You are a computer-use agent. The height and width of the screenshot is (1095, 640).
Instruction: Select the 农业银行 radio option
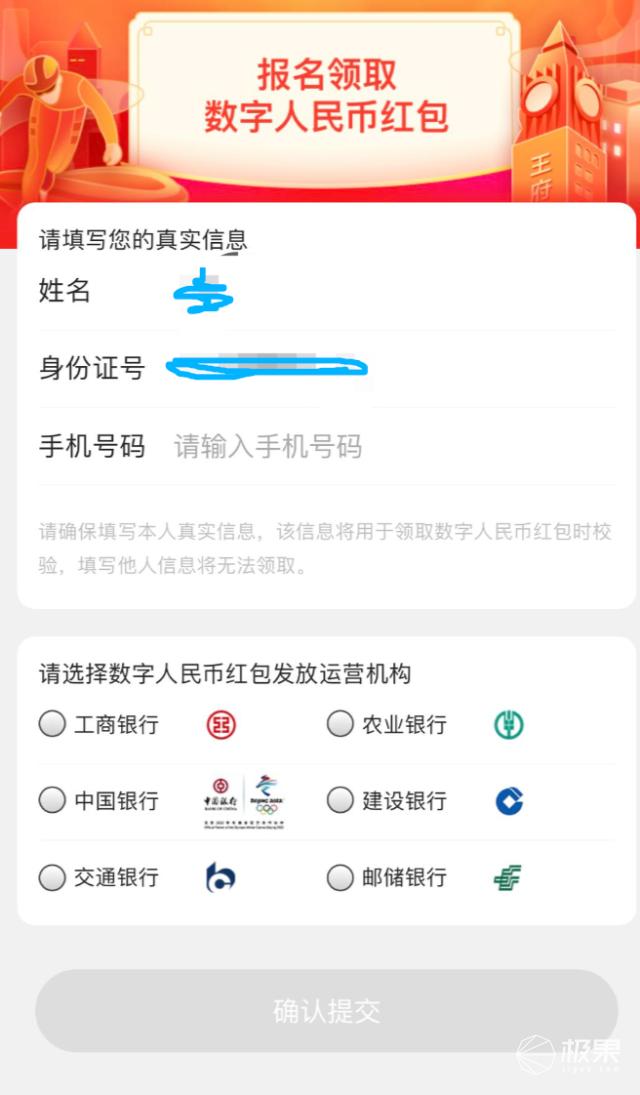pos(340,724)
